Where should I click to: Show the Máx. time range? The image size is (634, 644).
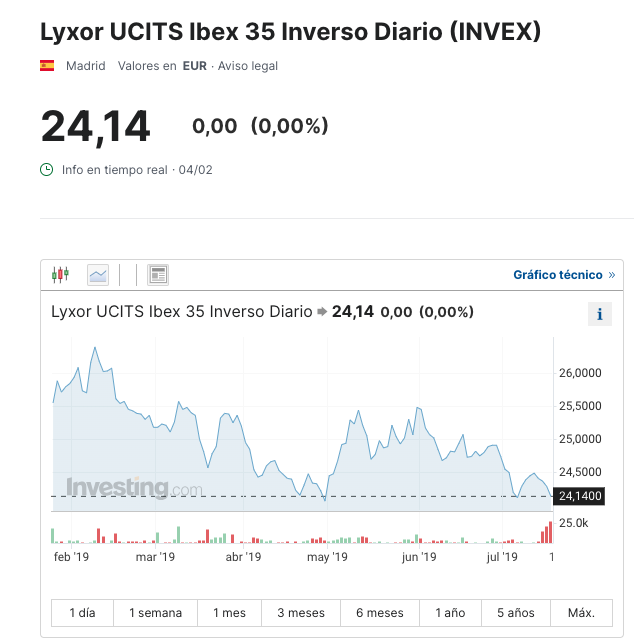click(x=581, y=613)
